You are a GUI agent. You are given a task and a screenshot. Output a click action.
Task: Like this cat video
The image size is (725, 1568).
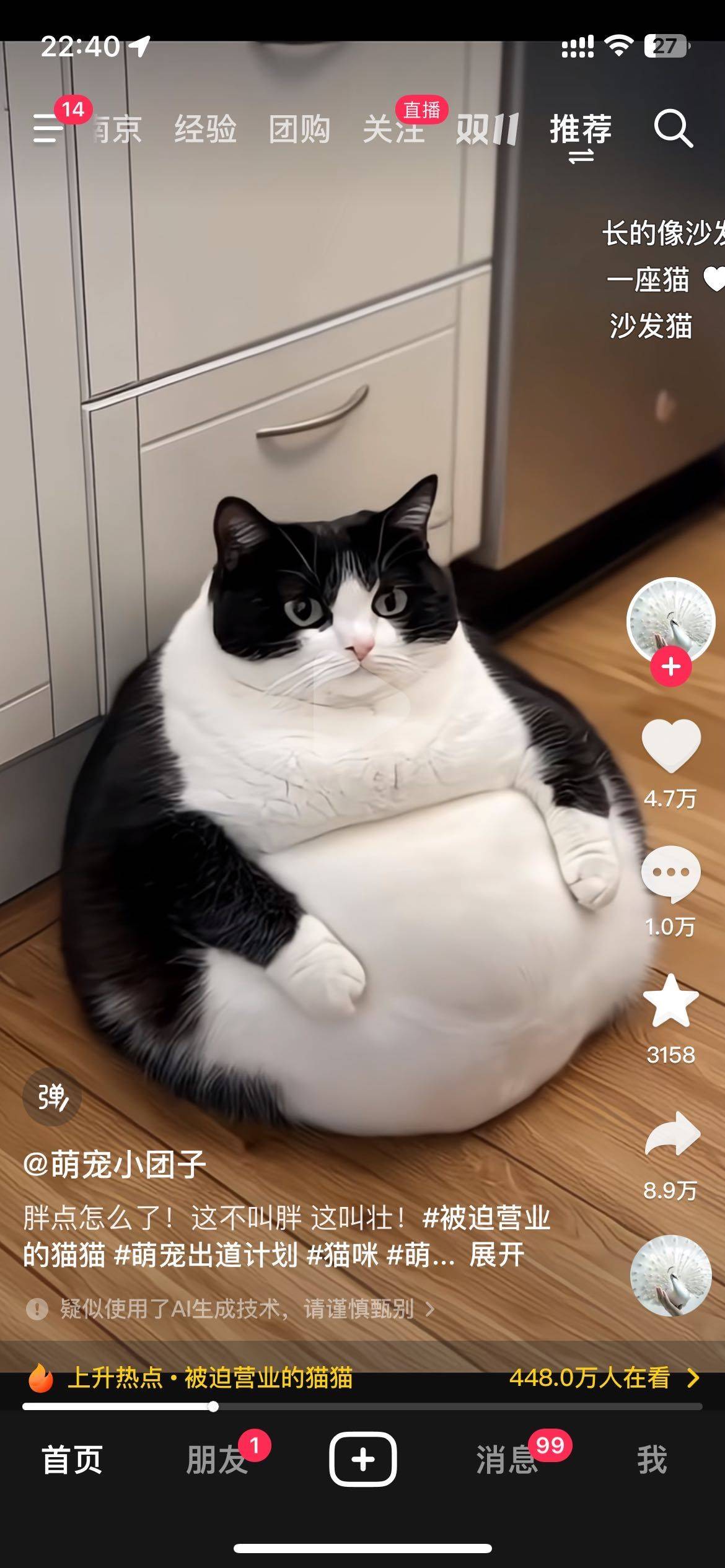[x=670, y=746]
